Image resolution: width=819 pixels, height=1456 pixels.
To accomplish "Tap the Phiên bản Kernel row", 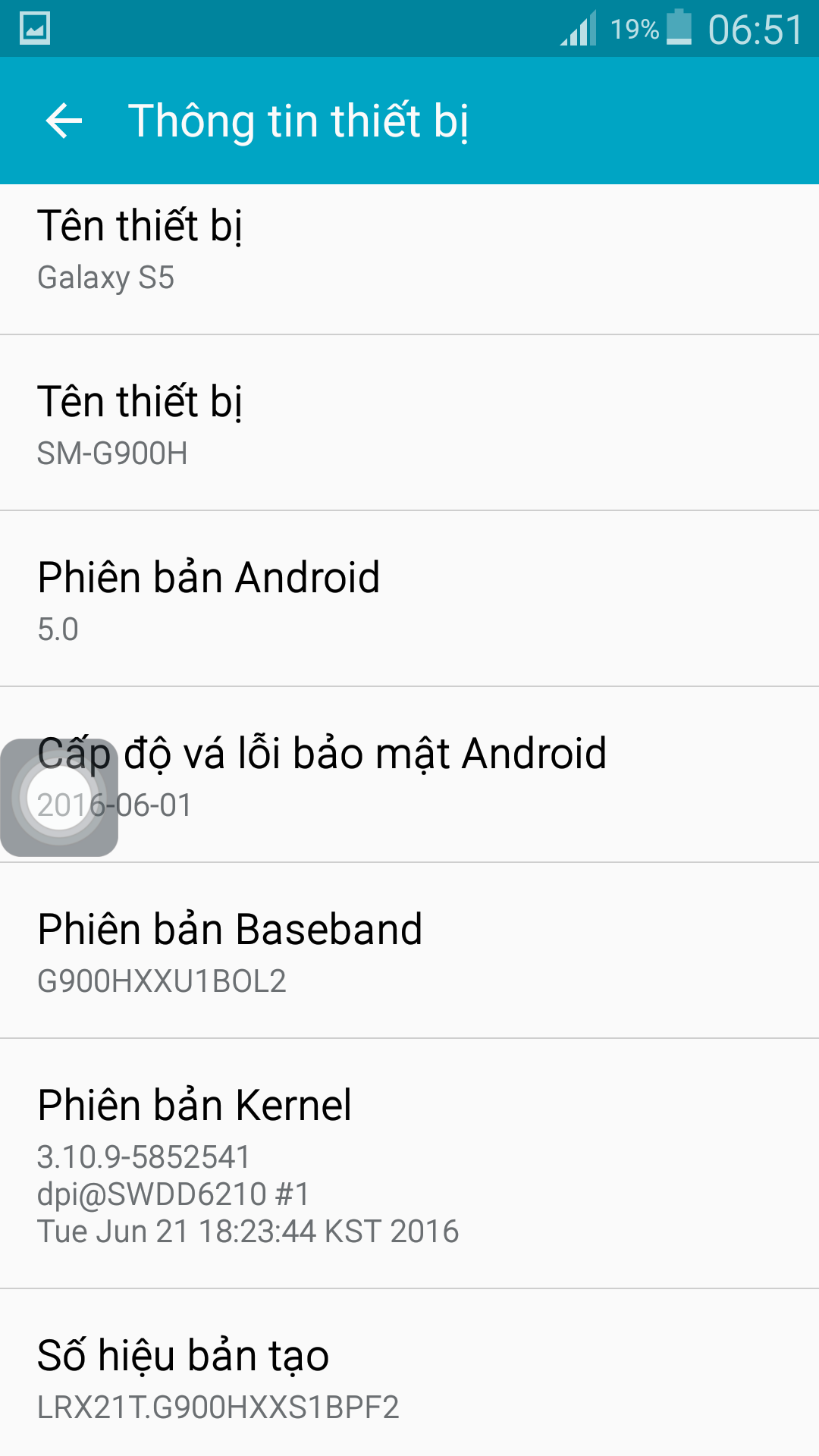I will (x=409, y=1164).
